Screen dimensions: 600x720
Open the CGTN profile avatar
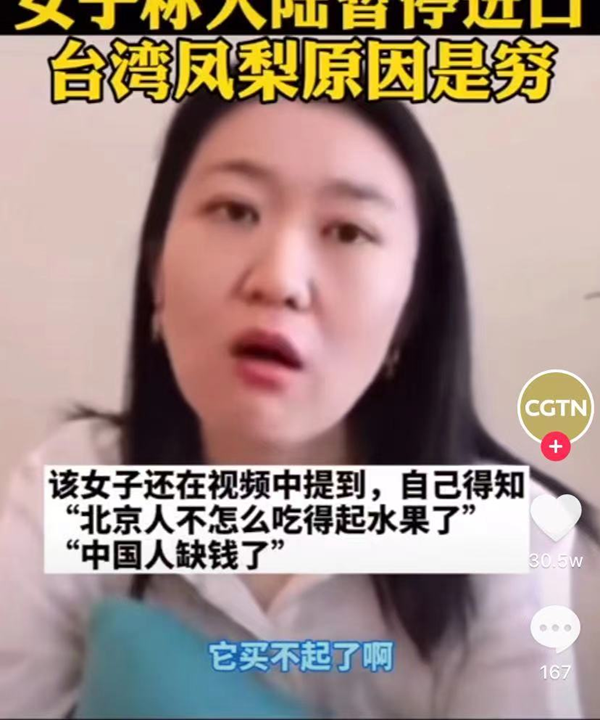555,406
